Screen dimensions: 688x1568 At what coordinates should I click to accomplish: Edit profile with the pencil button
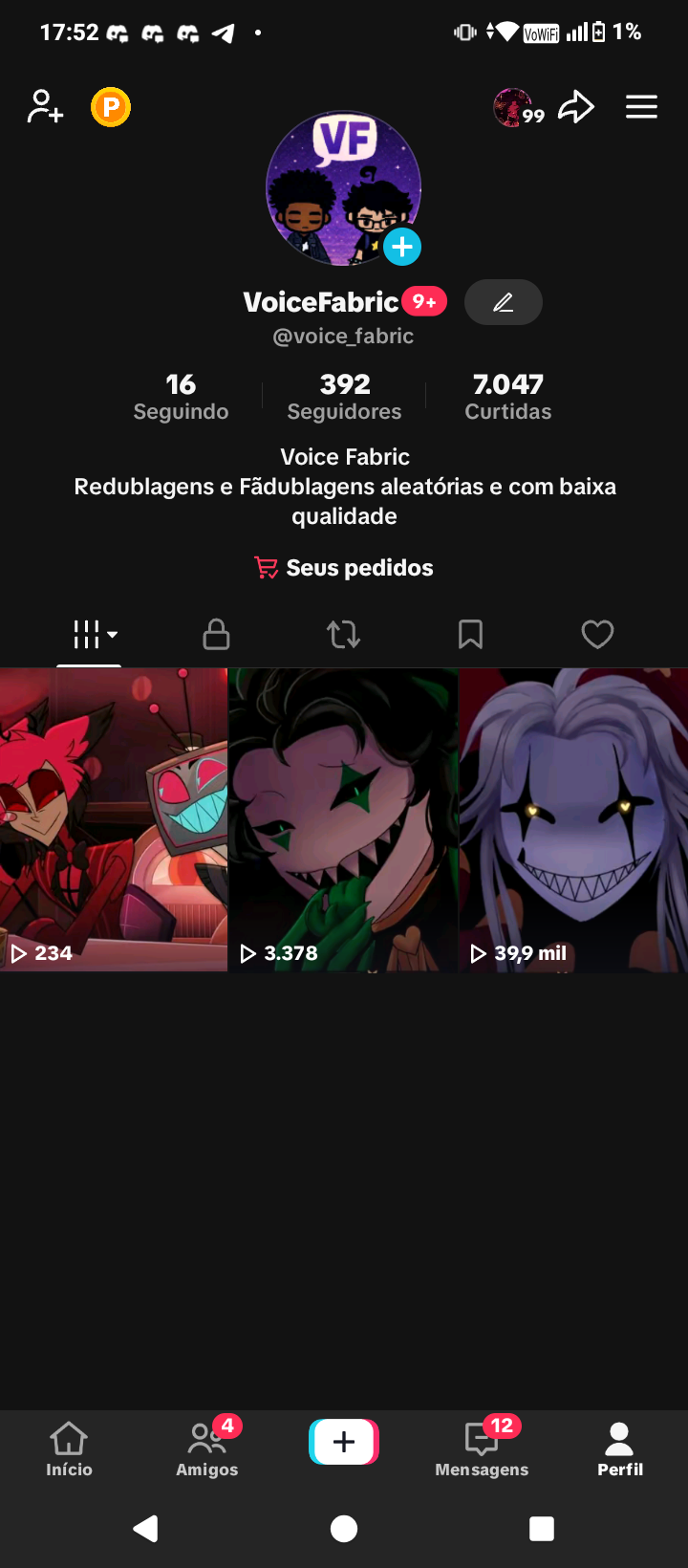pos(503,303)
